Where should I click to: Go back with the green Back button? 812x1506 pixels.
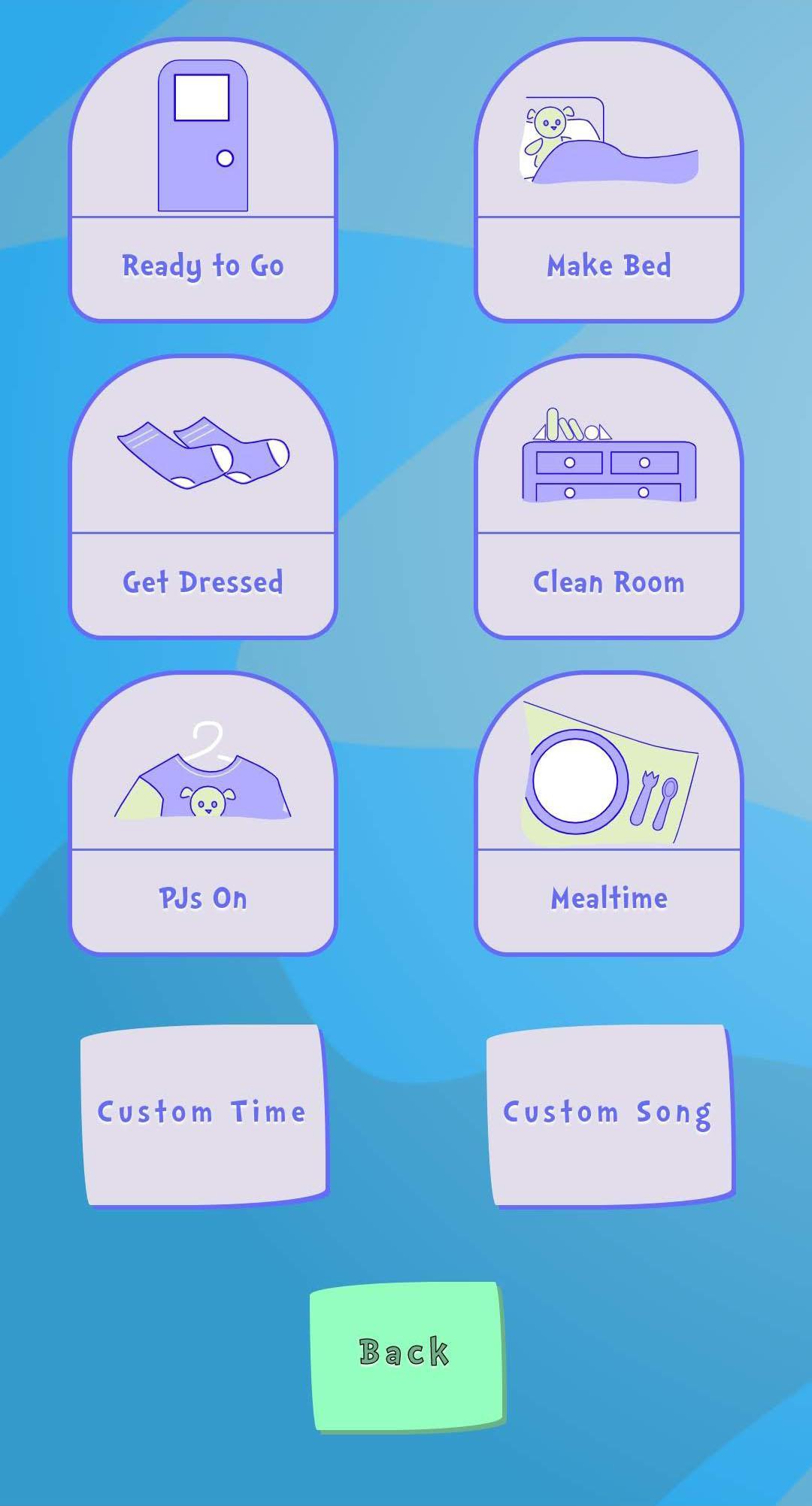(406, 1354)
